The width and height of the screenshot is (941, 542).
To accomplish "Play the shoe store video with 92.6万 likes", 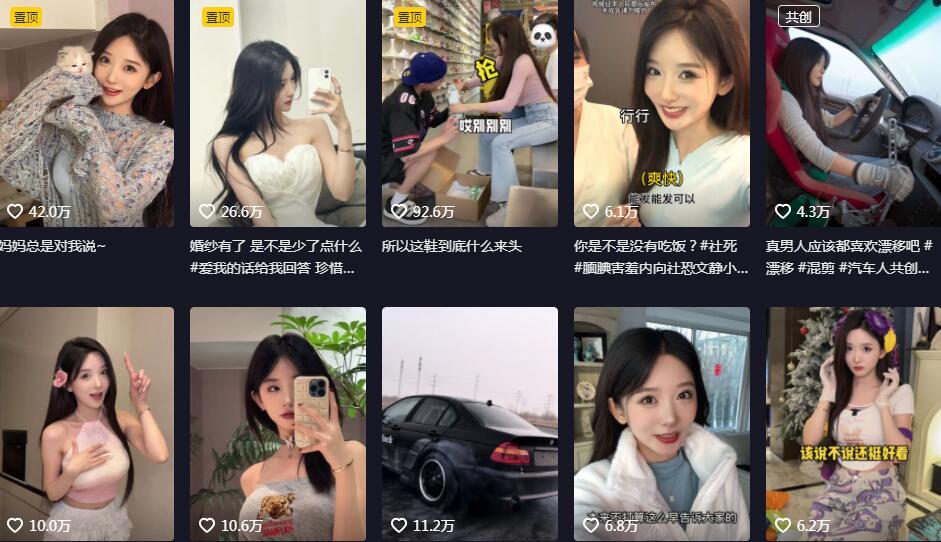I will [470, 113].
